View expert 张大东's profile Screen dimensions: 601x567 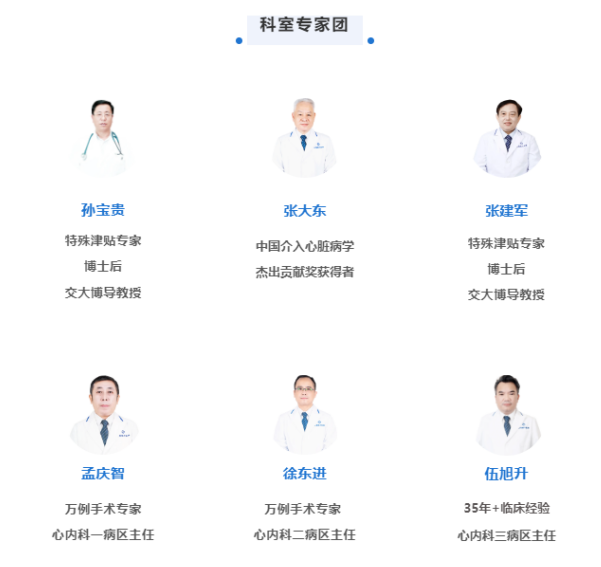coord(304,210)
